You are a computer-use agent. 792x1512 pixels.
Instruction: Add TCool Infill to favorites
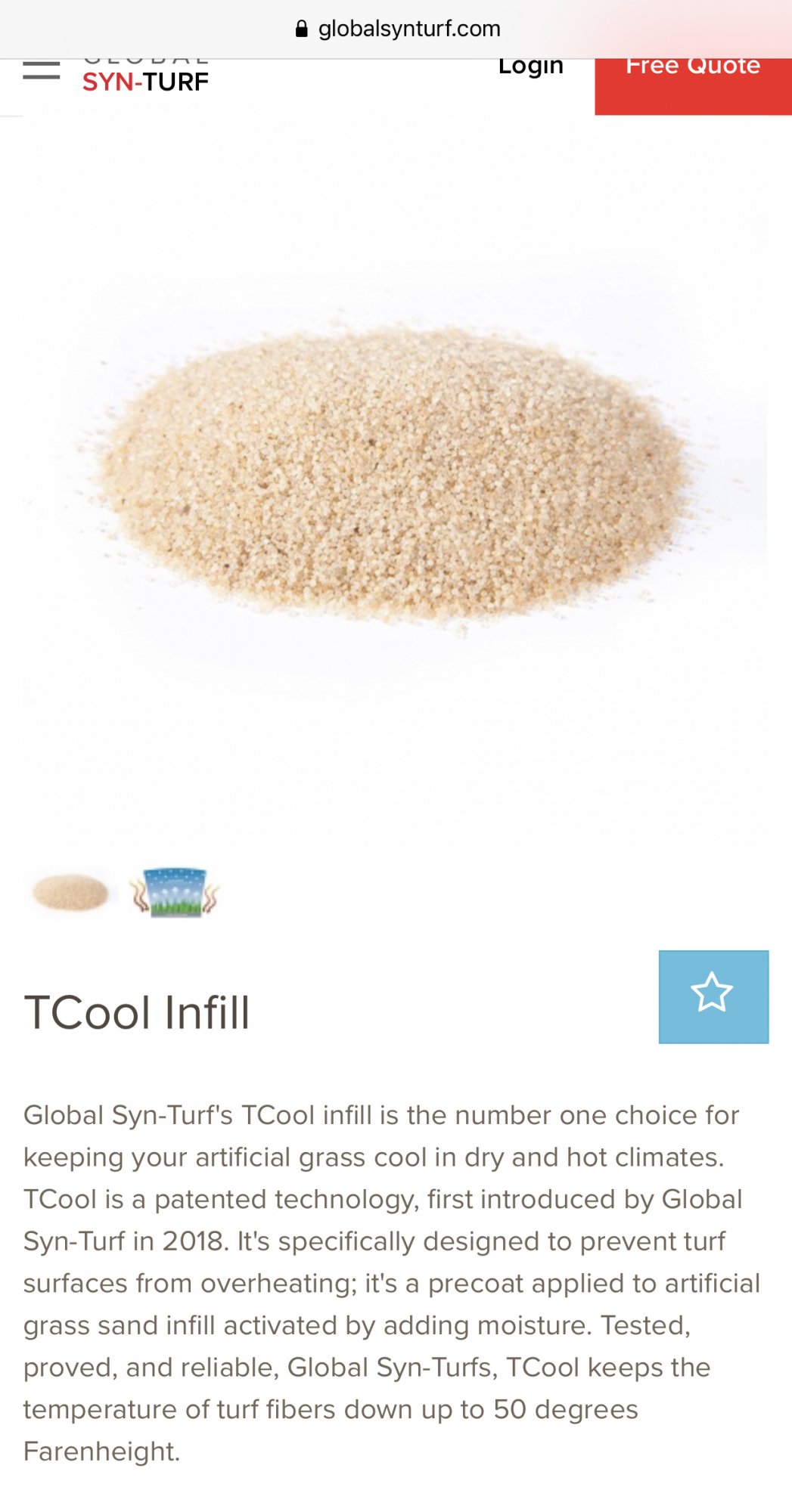coord(713,996)
